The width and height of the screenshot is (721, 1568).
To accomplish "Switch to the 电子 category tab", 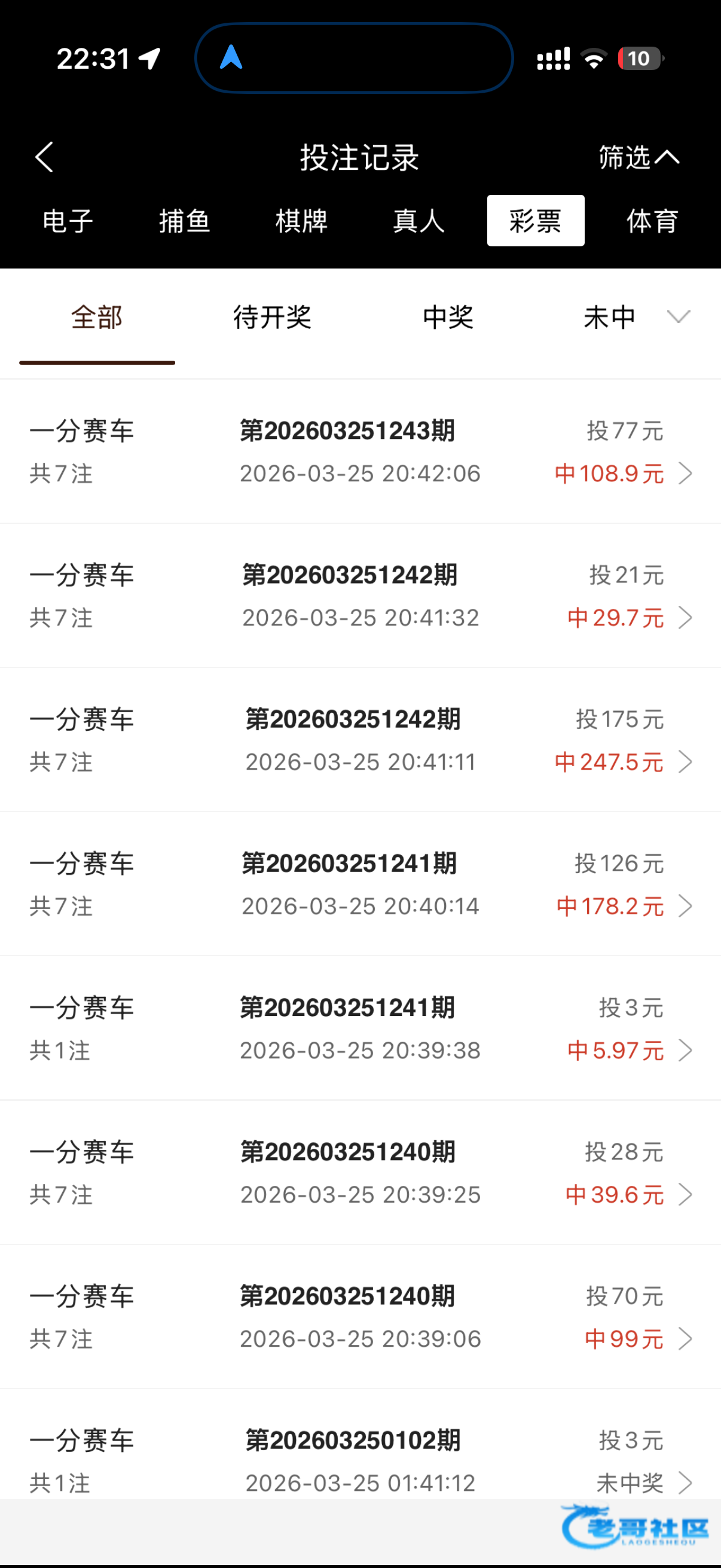I will [x=68, y=221].
